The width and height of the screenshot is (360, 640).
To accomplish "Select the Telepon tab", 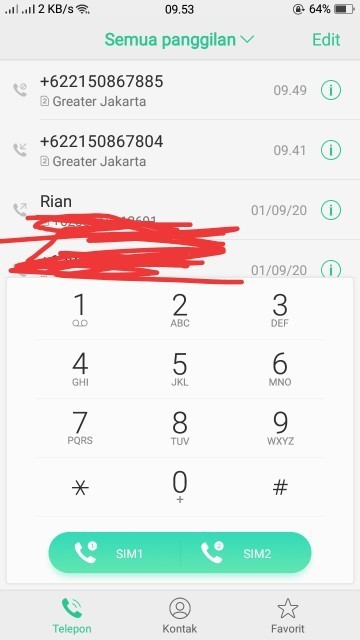I will [72, 616].
